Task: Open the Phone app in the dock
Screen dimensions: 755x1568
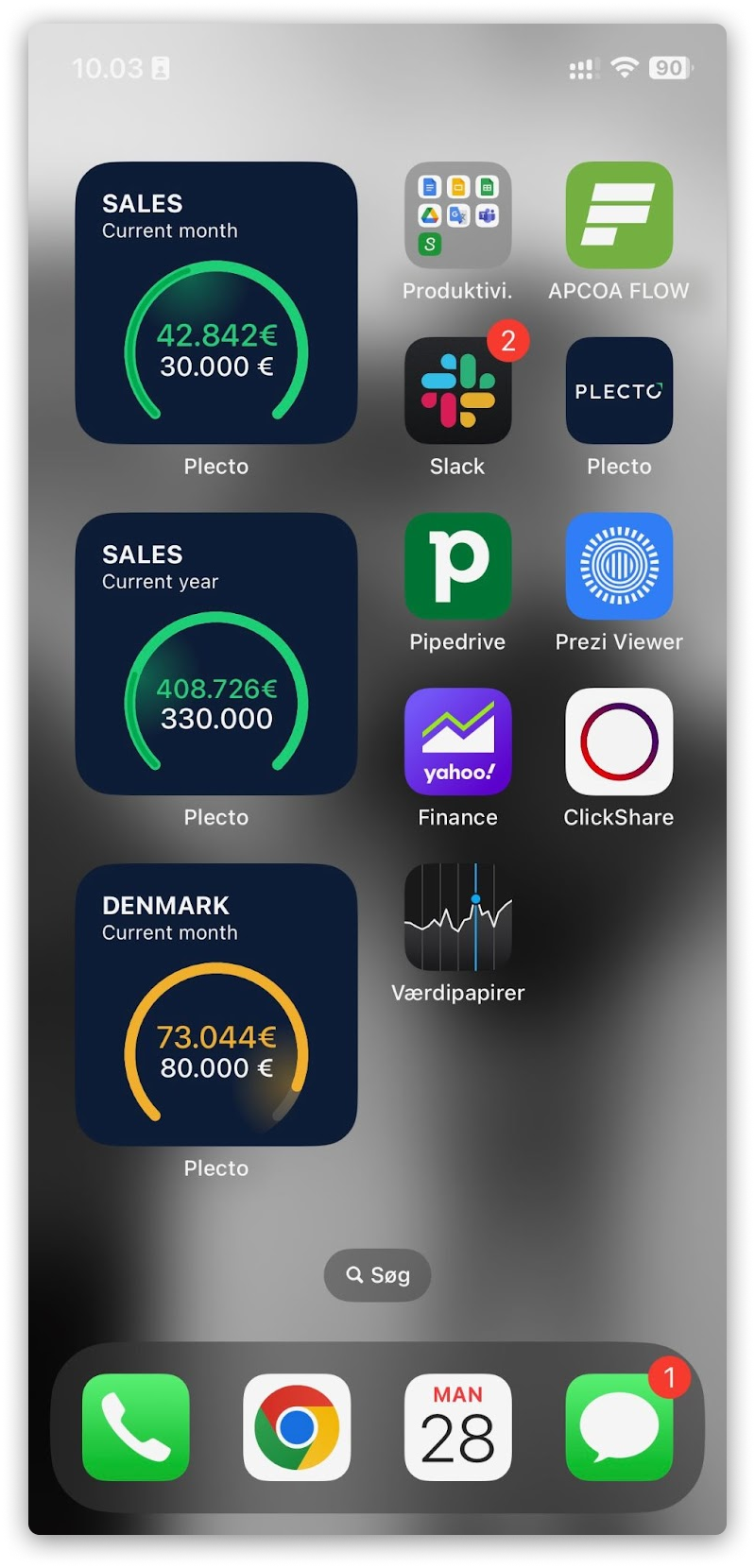Action: pos(136,1427)
